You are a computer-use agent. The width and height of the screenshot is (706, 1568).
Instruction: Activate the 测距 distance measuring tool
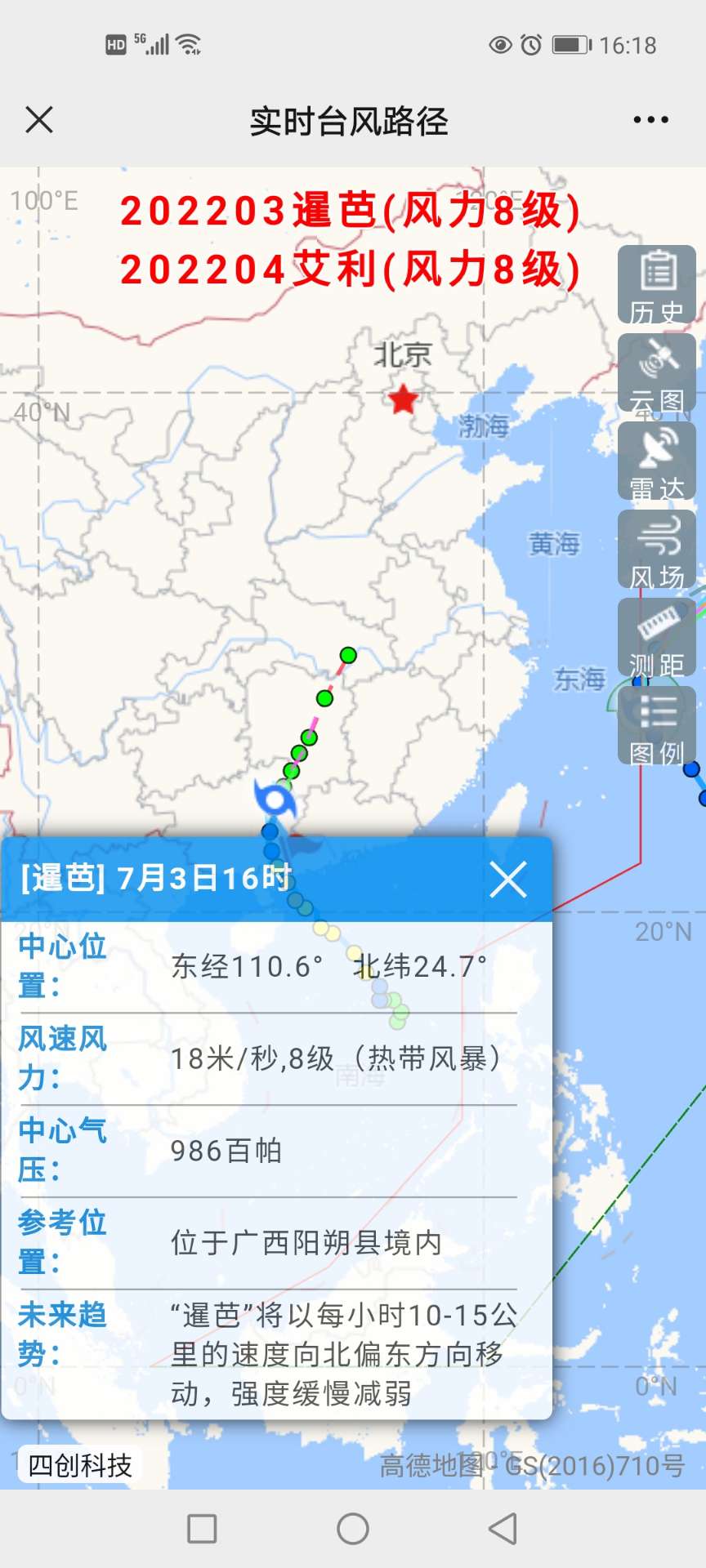656,637
